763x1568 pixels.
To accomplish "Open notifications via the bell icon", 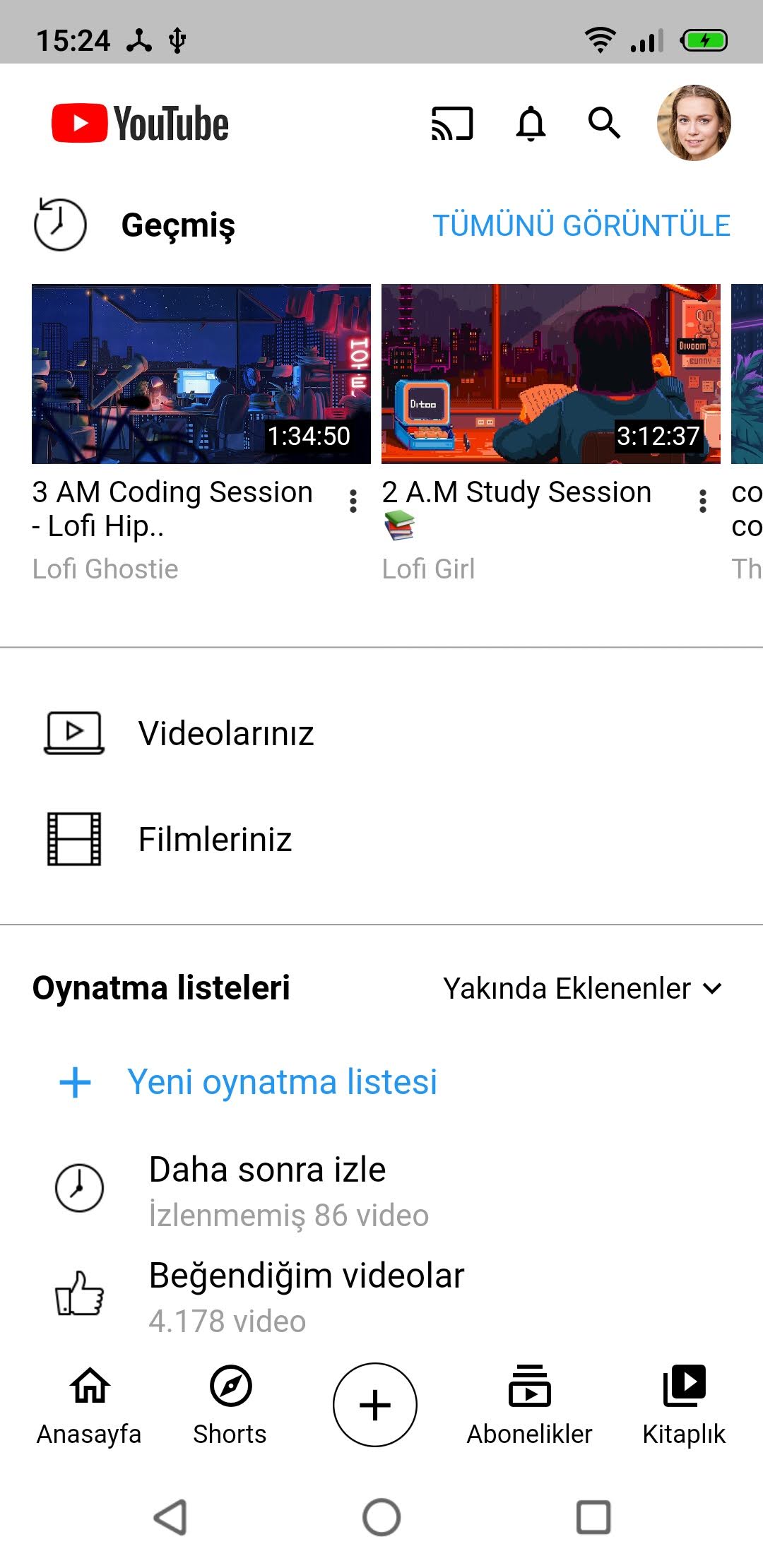I will click(531, 123).
